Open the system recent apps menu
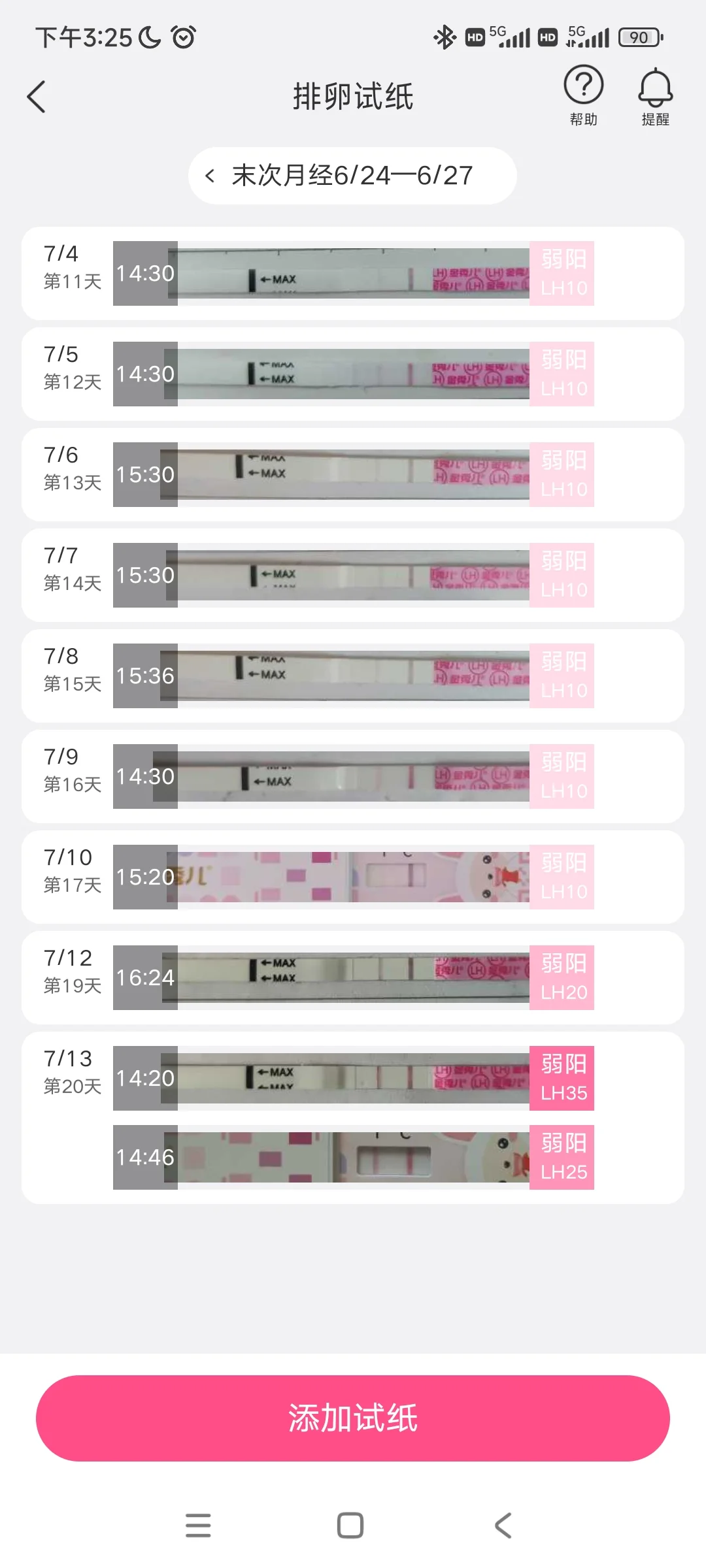Image resolution: width=706 pixels, height=1568 pixels. tap(198, 1526)
